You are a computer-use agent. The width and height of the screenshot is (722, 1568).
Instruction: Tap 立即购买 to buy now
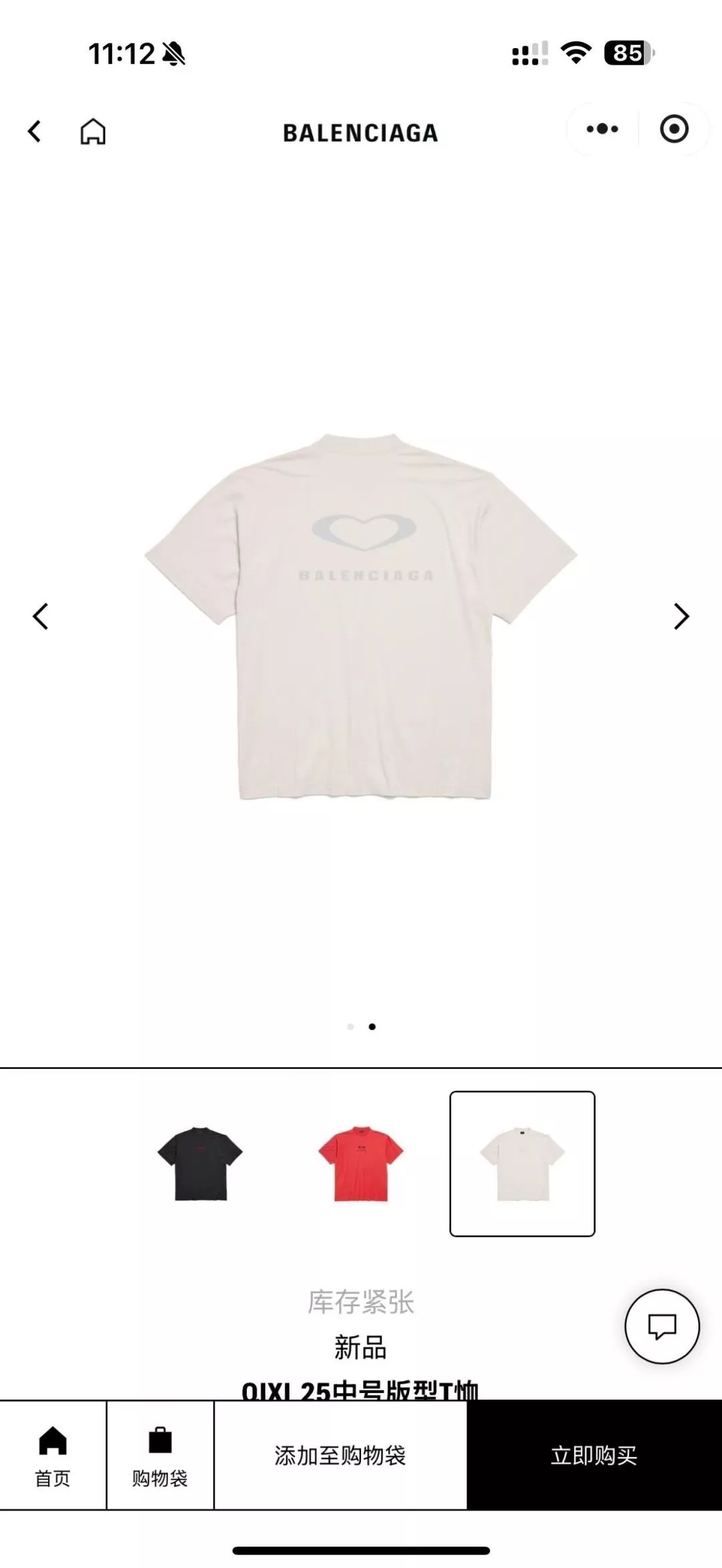click(594, 1456)
